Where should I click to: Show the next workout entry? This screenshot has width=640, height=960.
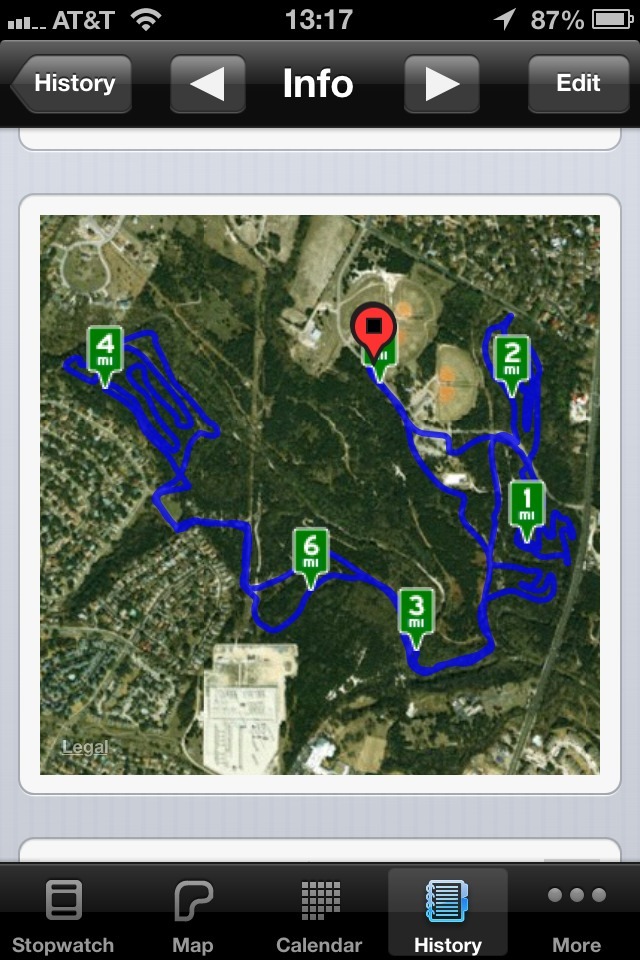441,84
